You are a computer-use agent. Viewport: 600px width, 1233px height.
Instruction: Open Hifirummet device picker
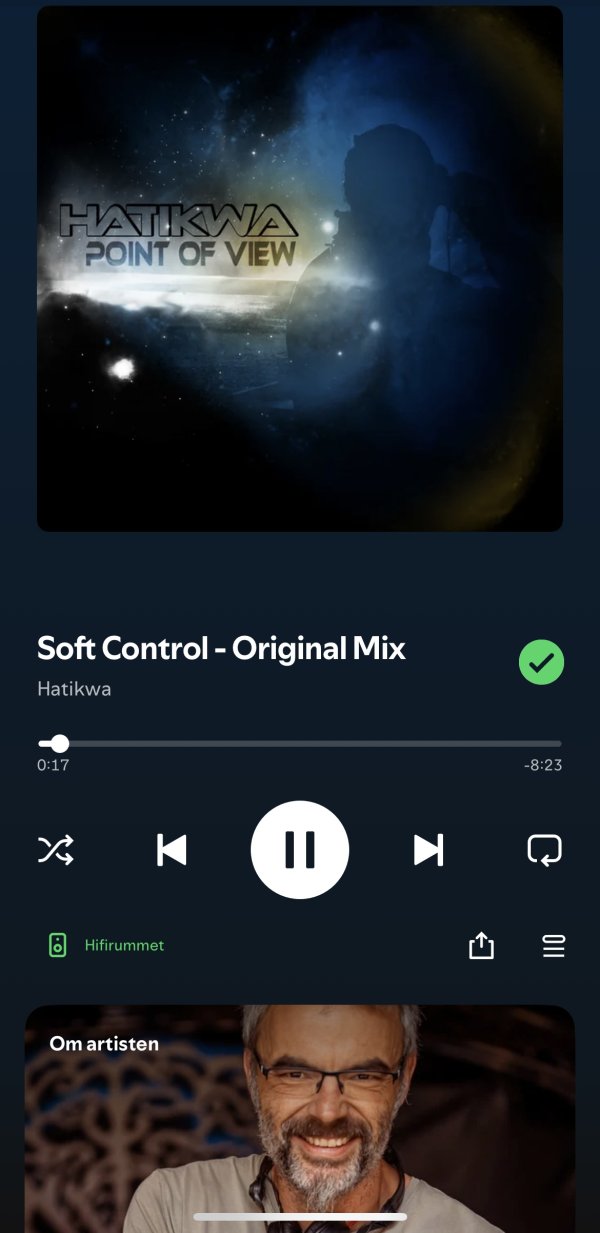click(108, 945)
